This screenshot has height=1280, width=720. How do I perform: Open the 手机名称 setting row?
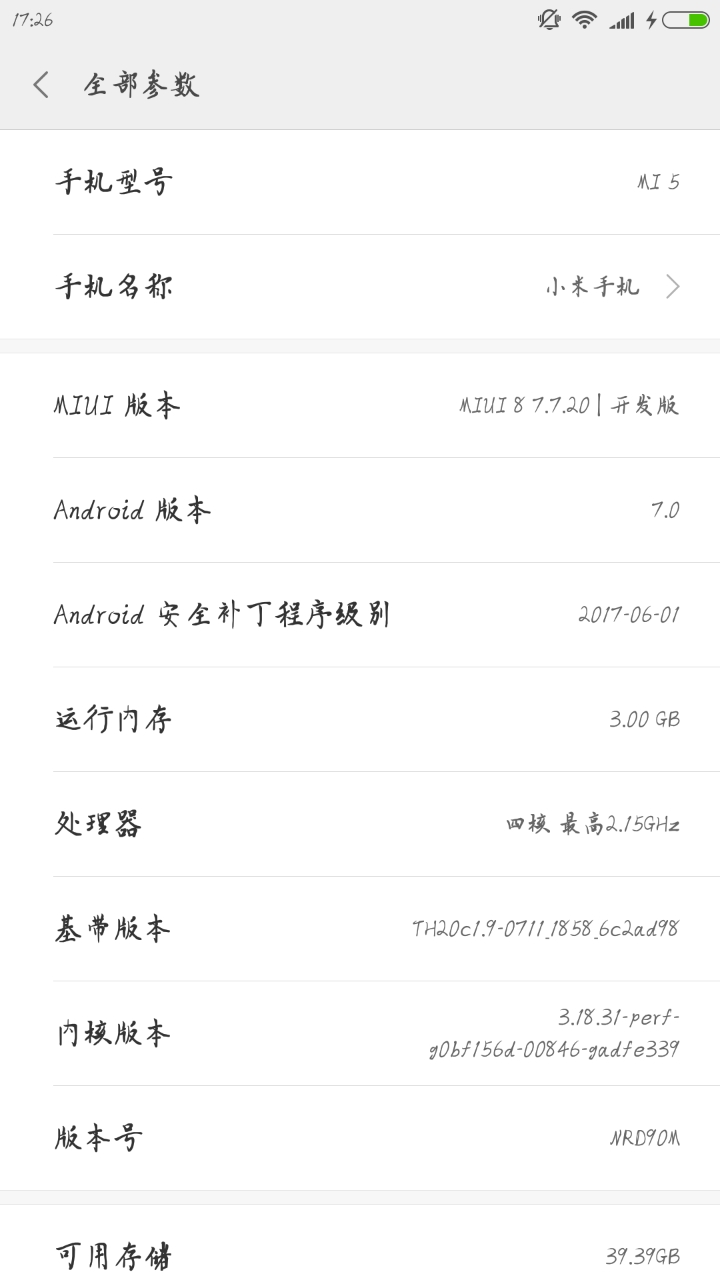pyautogui.click(x=360, y=287)
